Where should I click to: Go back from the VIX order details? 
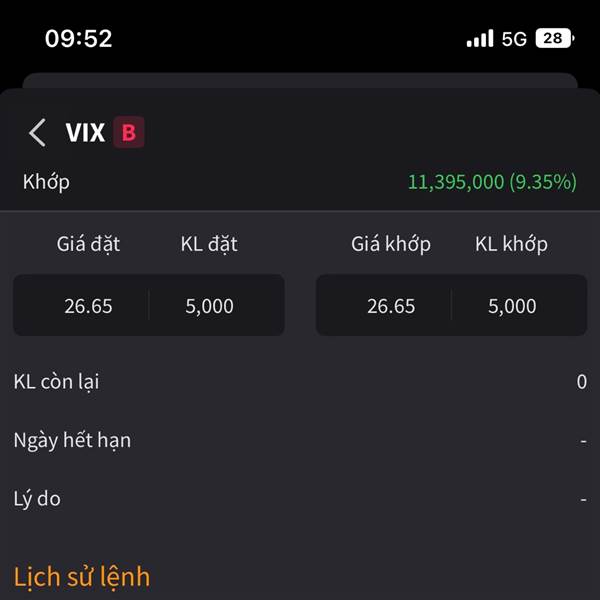(x=37, y=132)
